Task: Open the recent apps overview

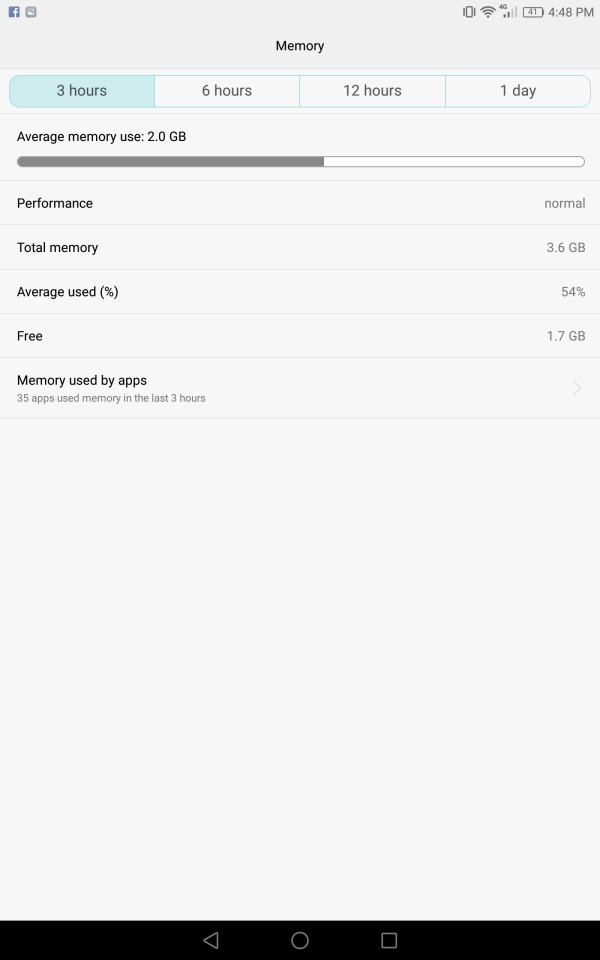Action: 389,940
